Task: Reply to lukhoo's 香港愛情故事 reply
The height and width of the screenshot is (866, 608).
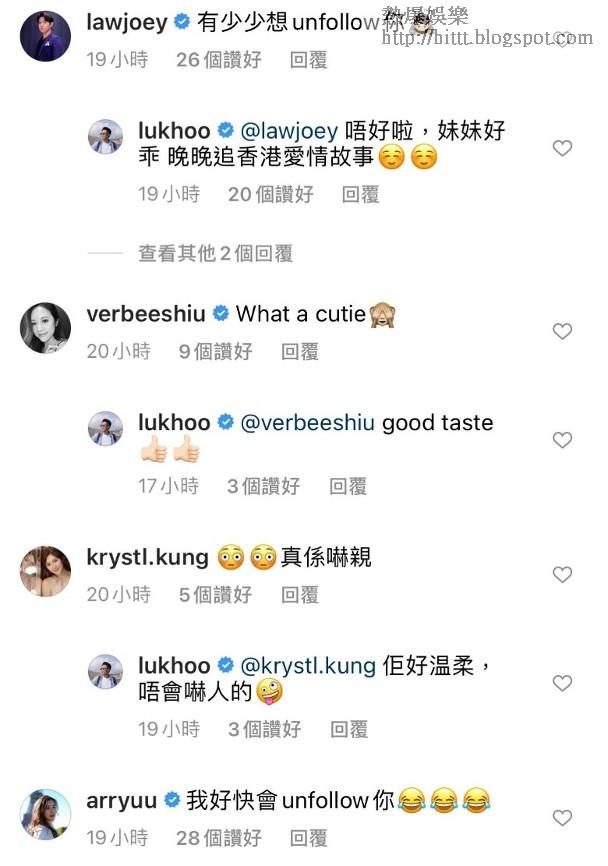Action: point(360,194)
